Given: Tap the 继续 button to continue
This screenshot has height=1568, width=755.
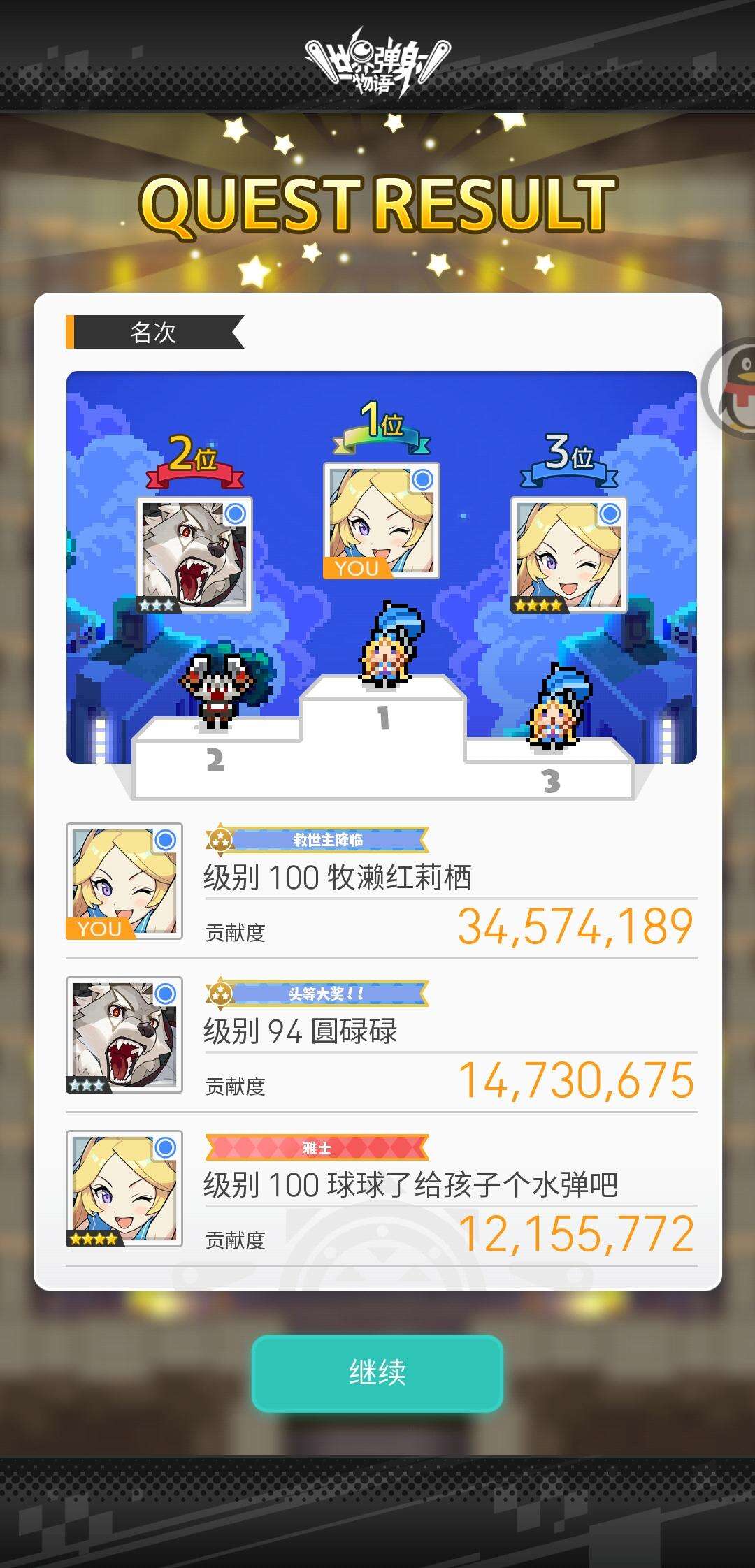Looking at the screenshot, I should [377, 1372].
